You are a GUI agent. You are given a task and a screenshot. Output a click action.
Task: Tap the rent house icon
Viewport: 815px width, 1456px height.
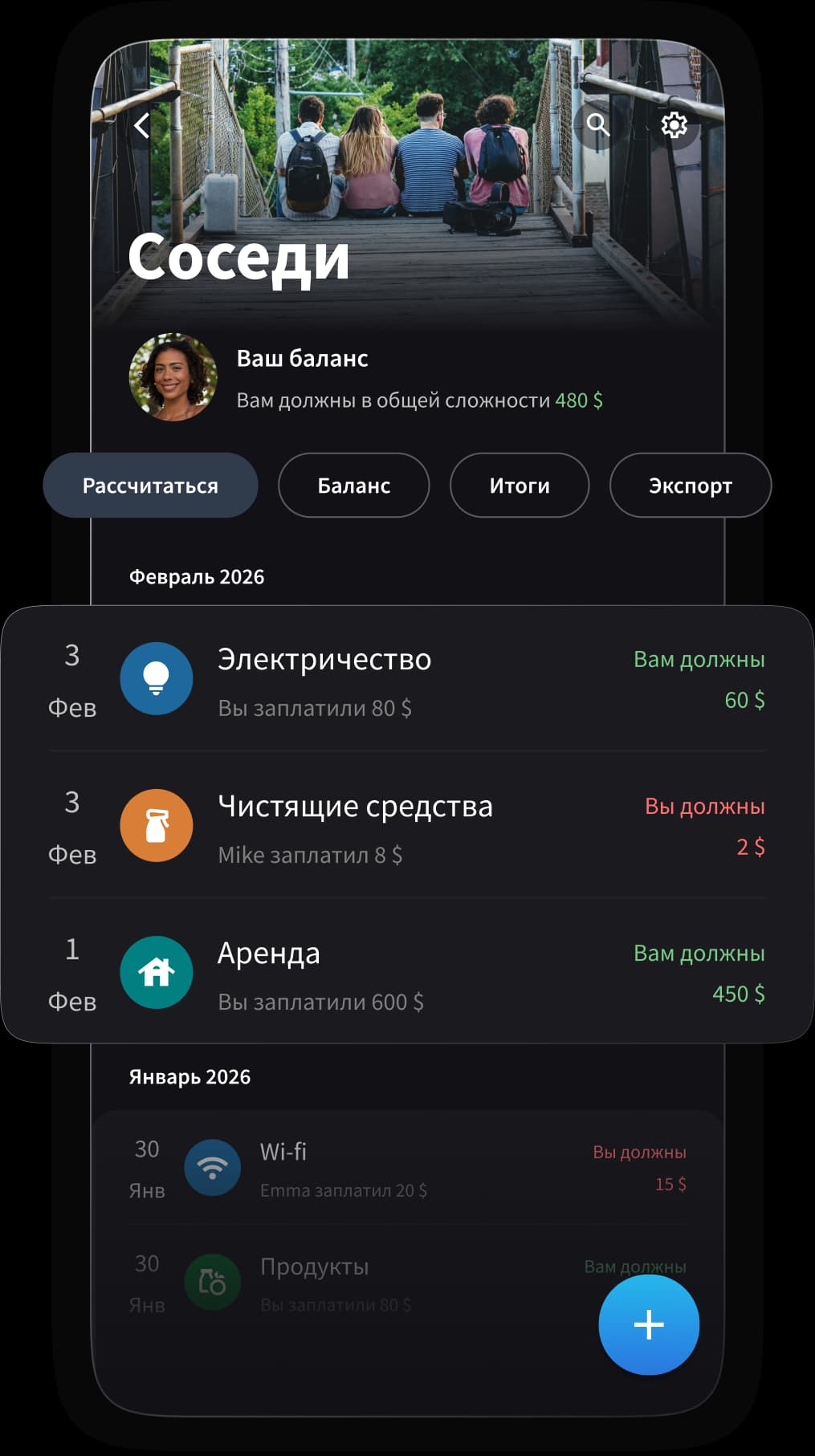[156, 972]
